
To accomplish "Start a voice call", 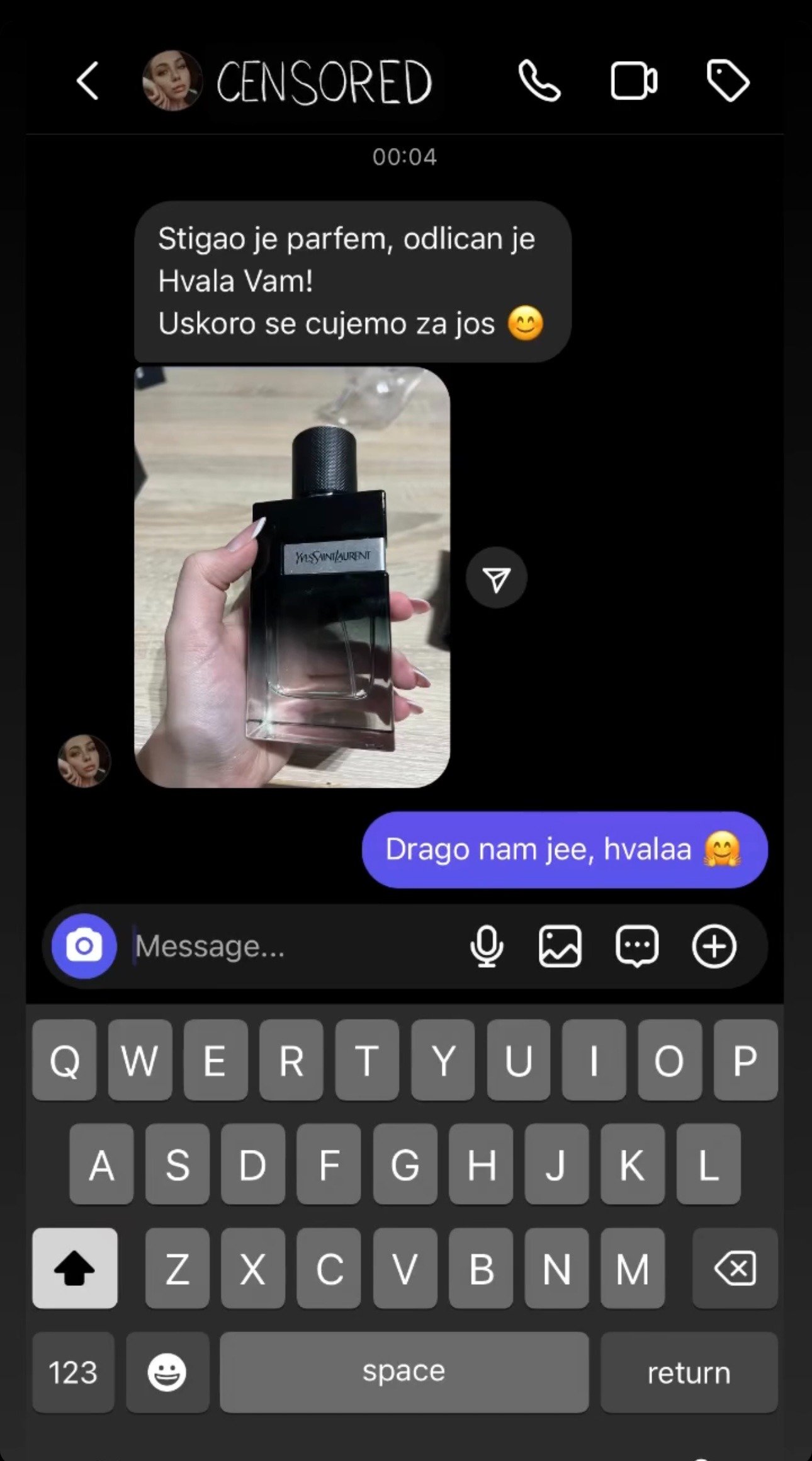I will pyautogui.click(x=539, y=81).
